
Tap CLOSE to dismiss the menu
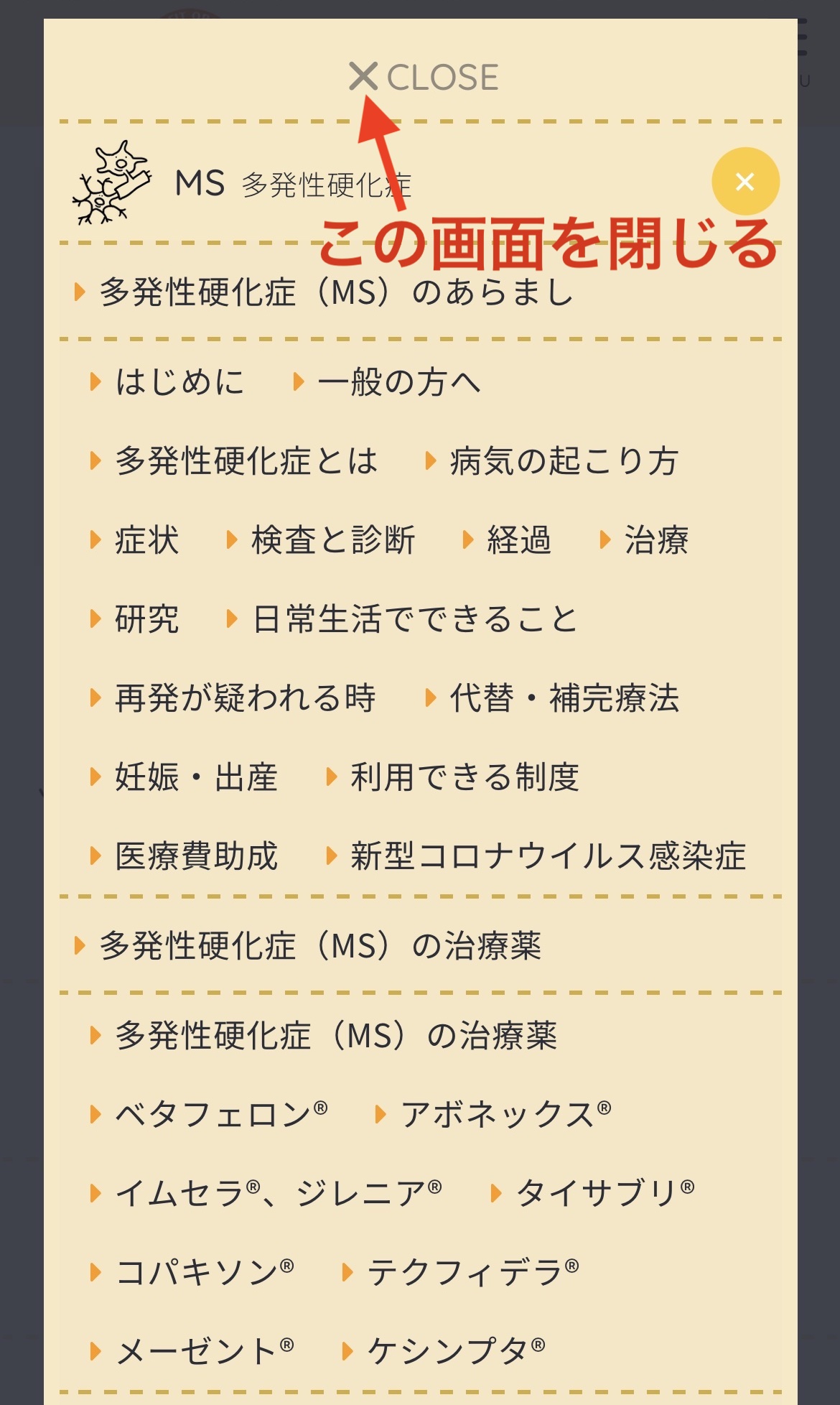424,77
